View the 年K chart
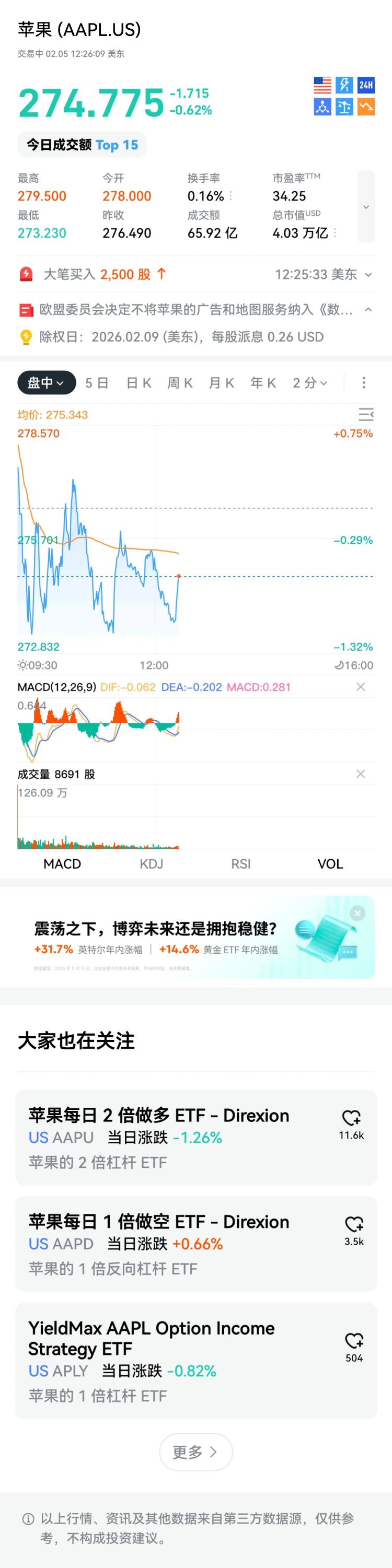Screen dimensions: 392x1568 (263, 383)
